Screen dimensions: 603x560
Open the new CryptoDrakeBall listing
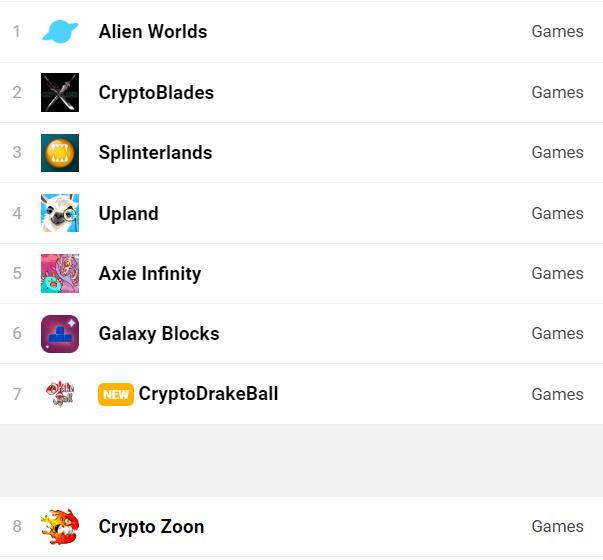(208, 394)
